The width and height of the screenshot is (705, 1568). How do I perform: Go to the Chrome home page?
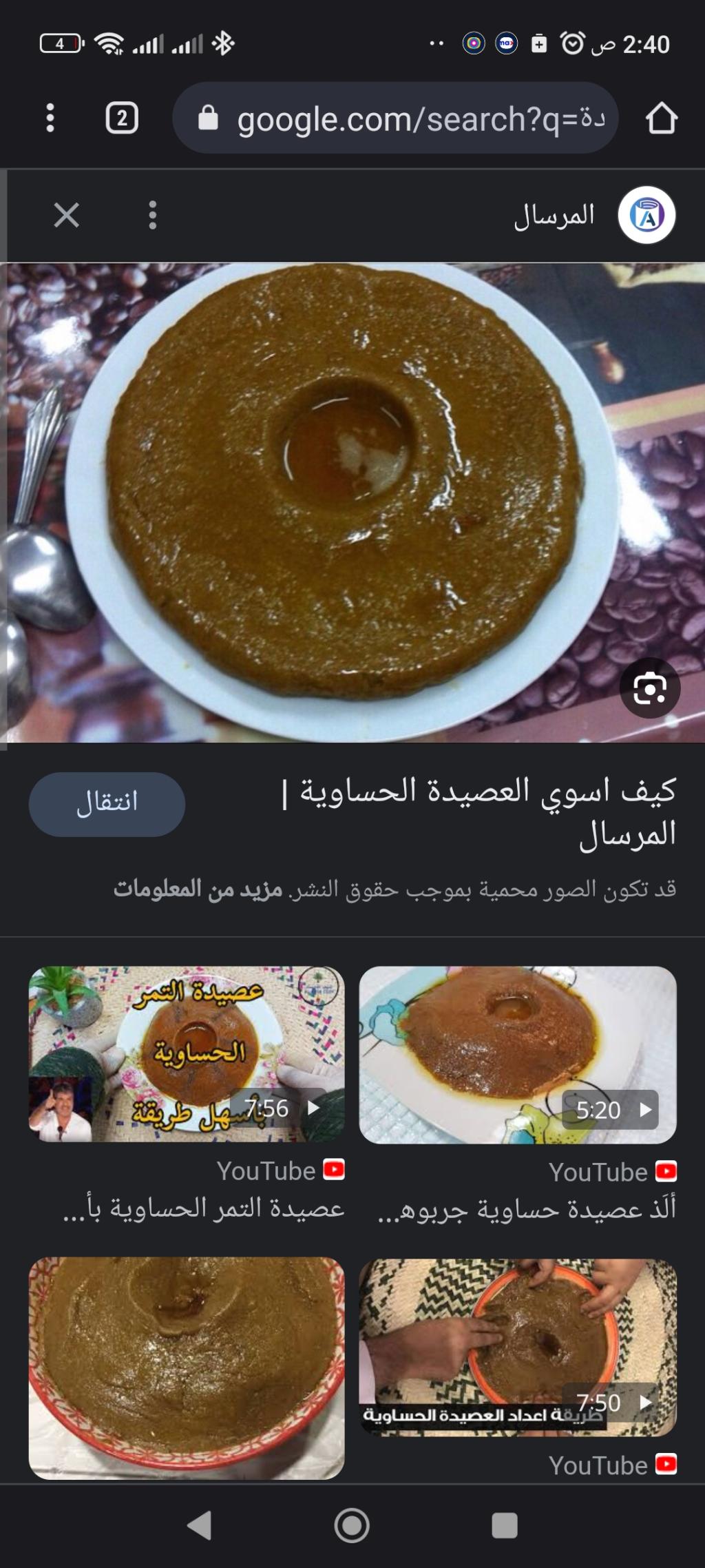coord(661,118)
